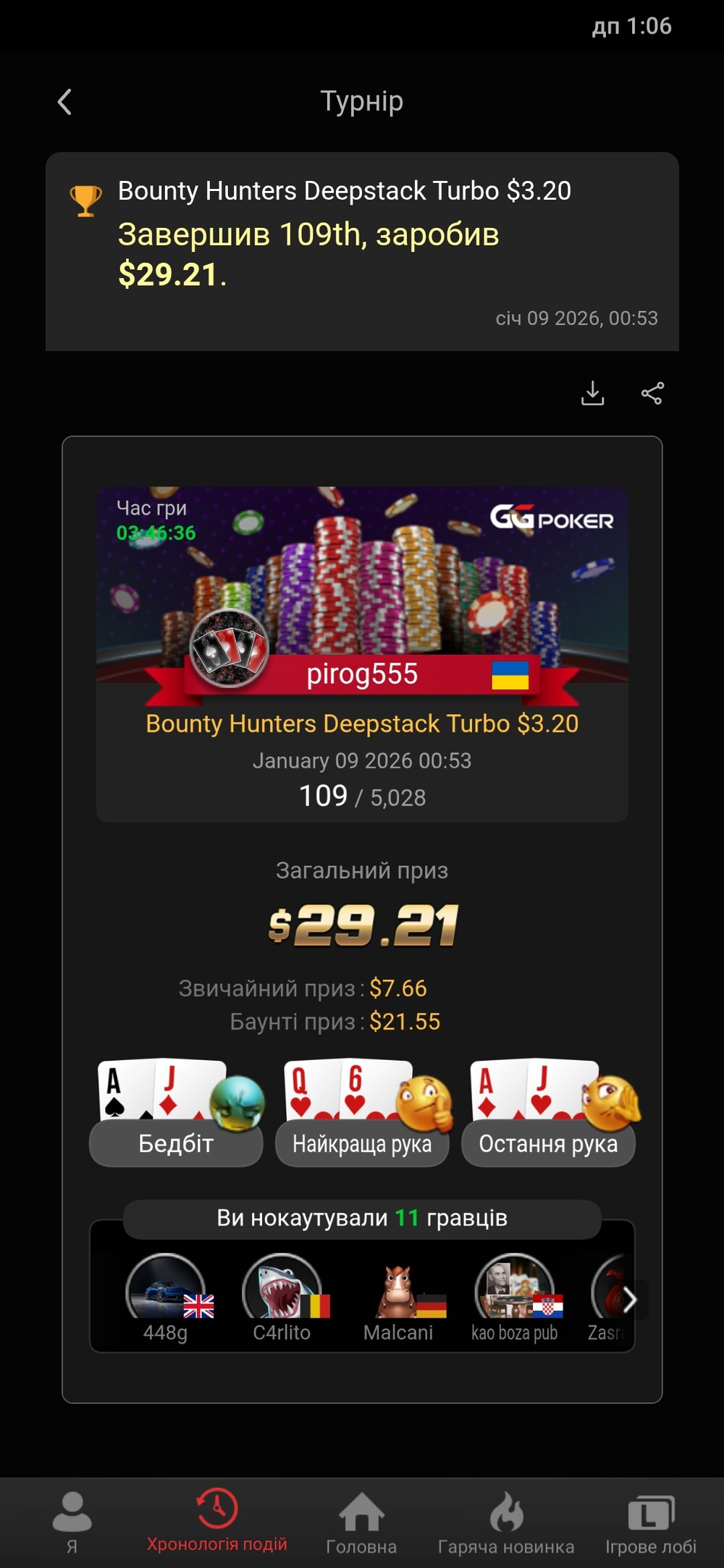Open the Гаряча новинка tab
This screenshot has width=724, height=1568.
point(506,1522)
